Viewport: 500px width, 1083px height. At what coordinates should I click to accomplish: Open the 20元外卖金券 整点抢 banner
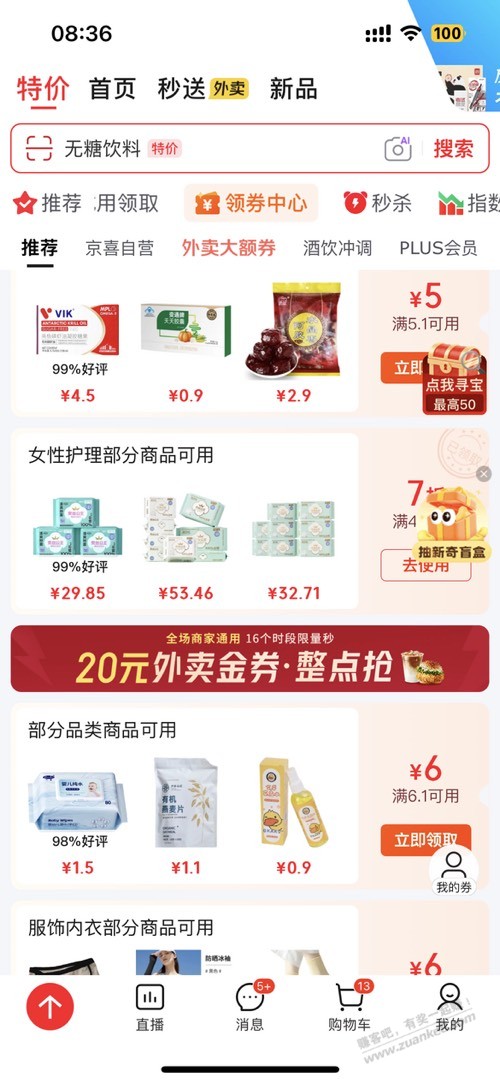(250, 659)
